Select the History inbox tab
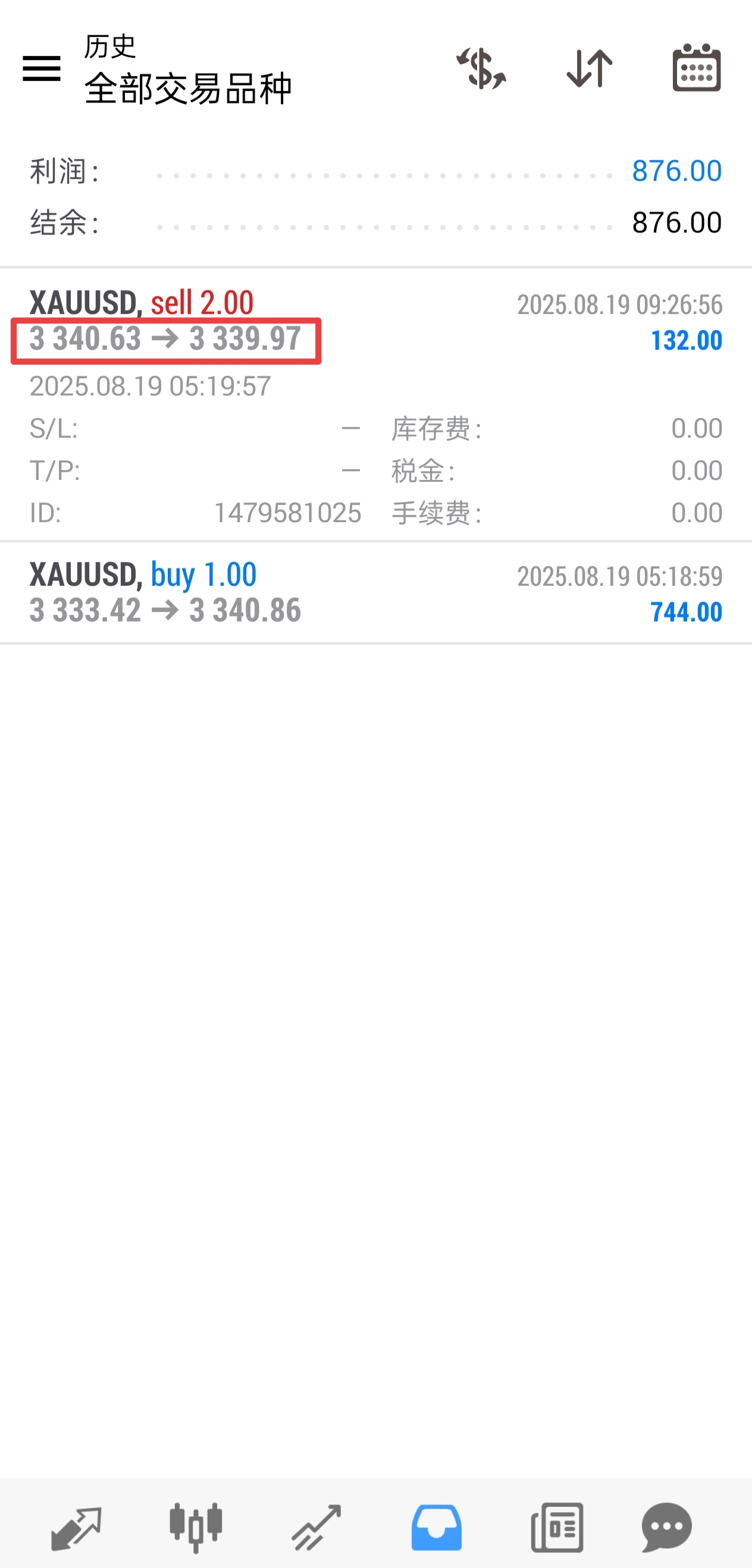The width and height of the screenshot is (752, 1568). (437, 1528)
